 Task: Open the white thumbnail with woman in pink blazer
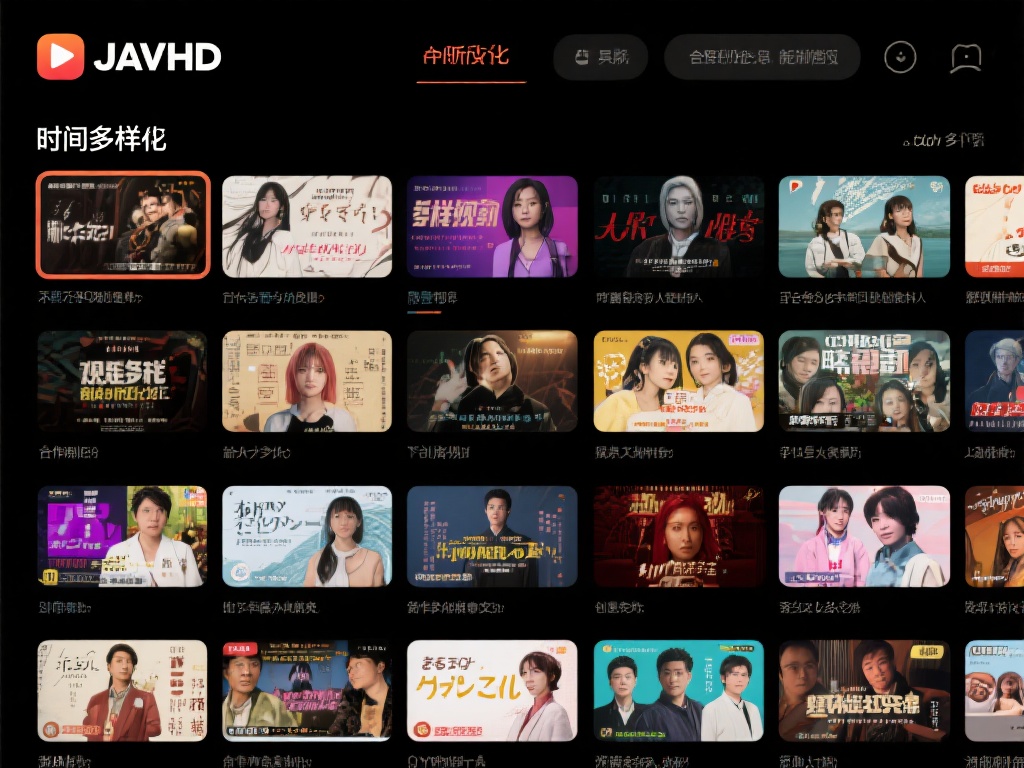tap(492, 691)
